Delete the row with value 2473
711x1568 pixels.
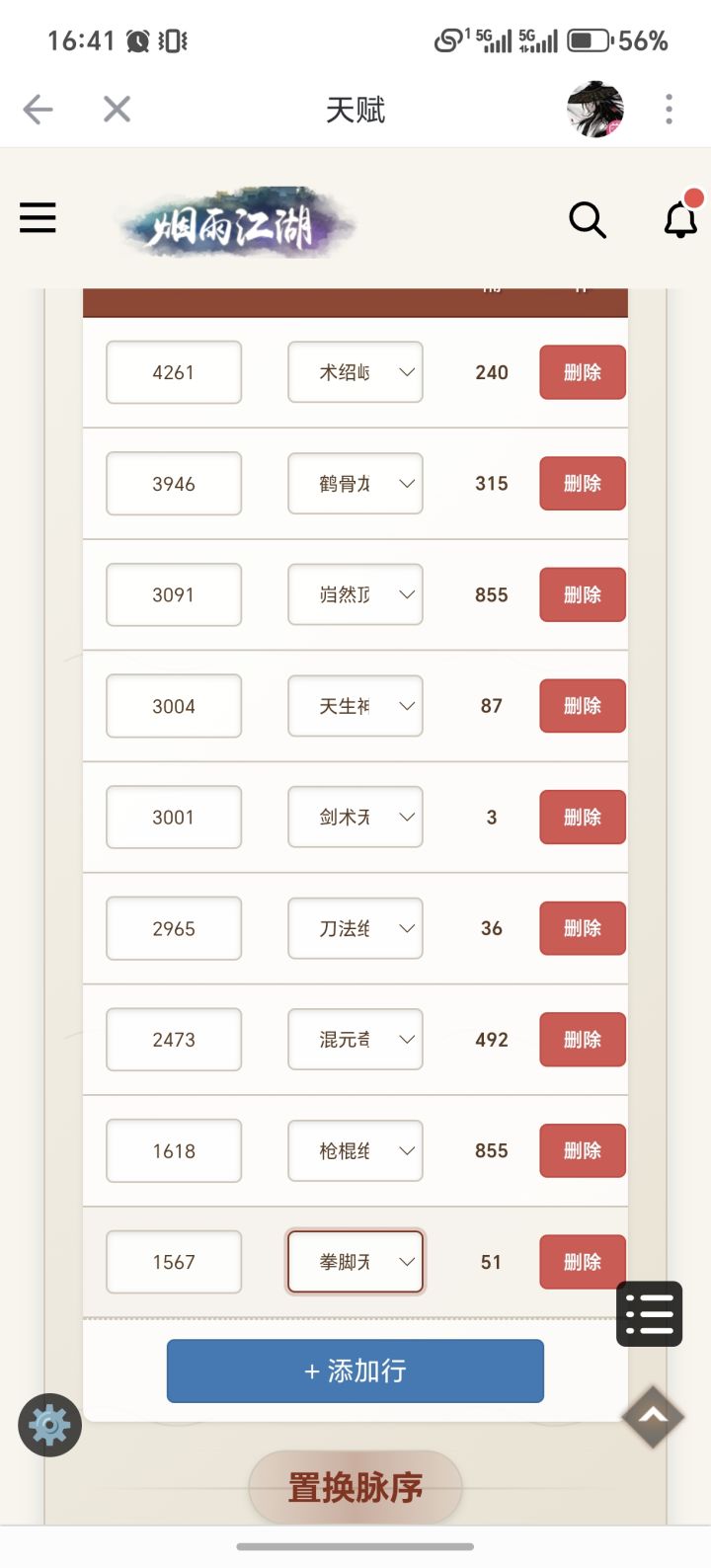582,1039
